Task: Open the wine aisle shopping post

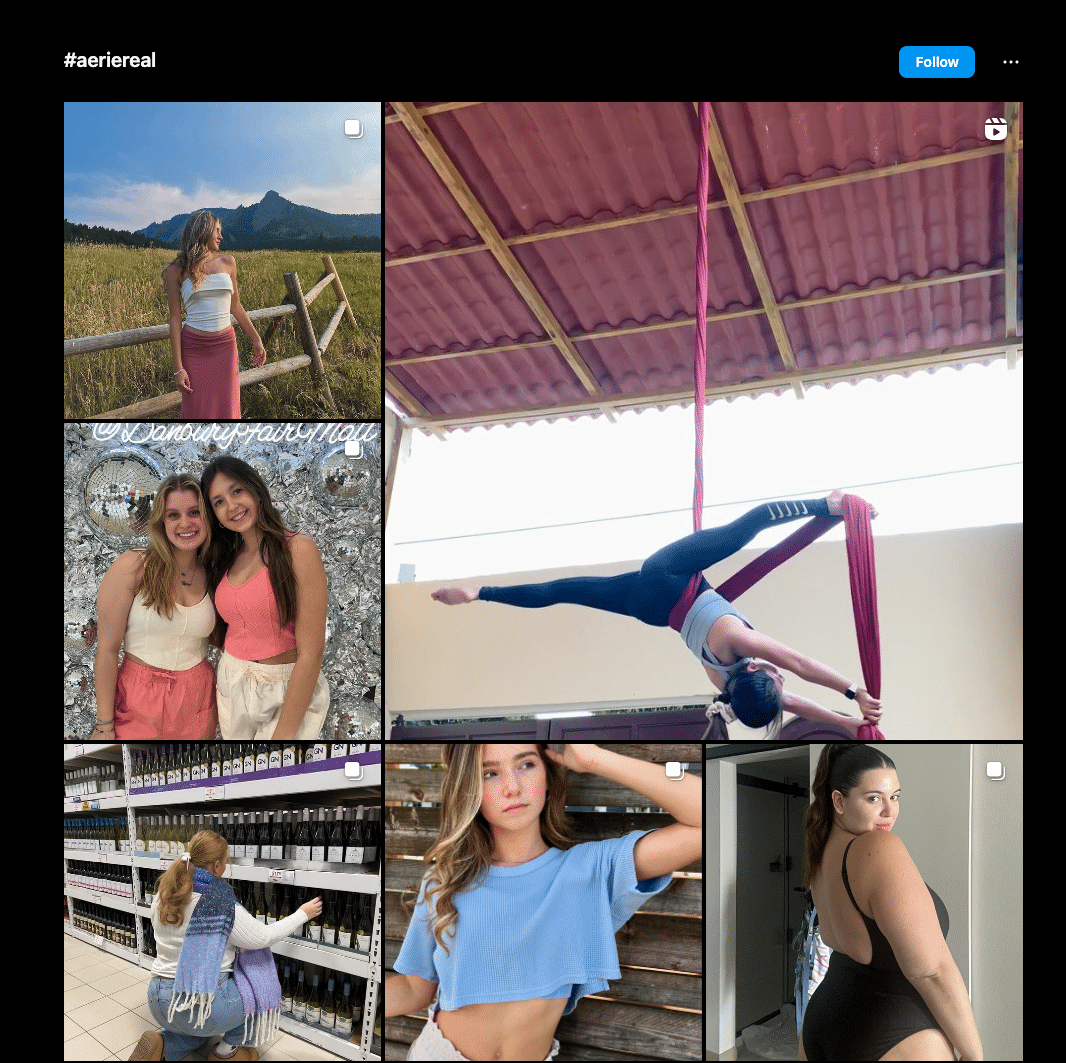Action: pos(222,902)
